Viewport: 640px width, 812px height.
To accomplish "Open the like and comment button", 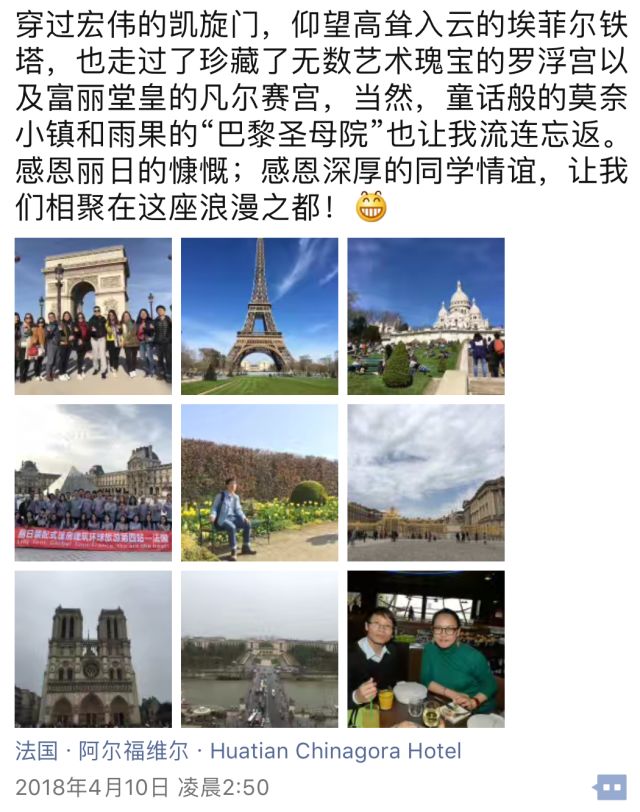I will pos(609,787).
